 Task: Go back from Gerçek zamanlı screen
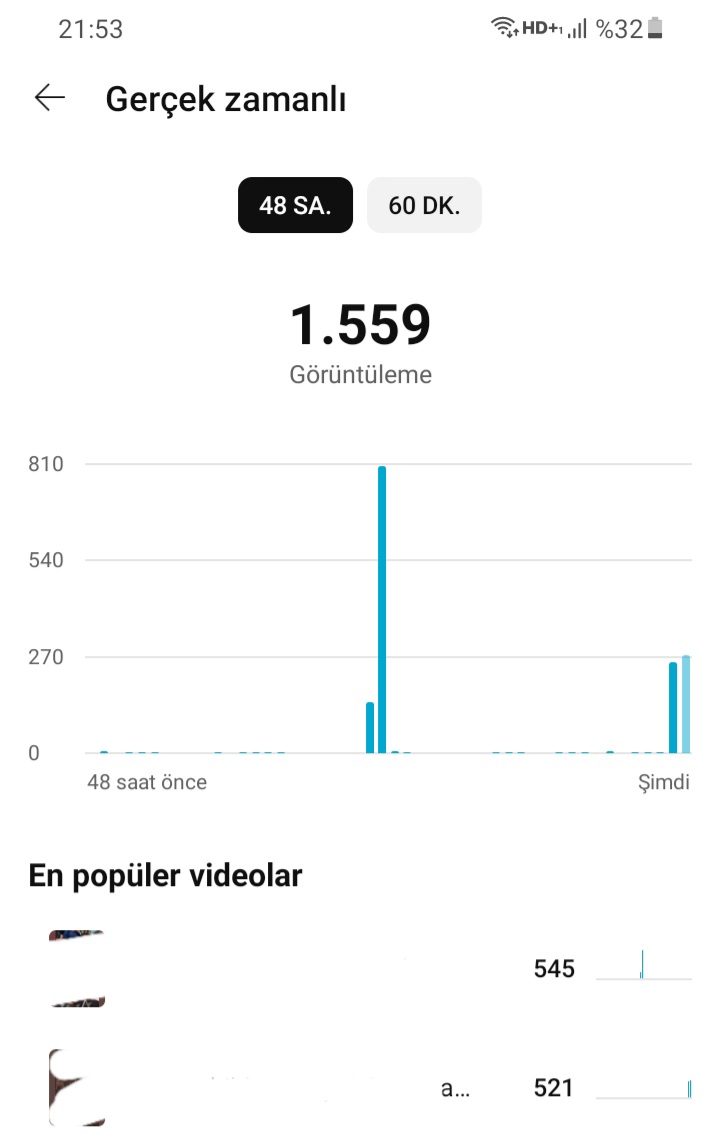point(50,98)
